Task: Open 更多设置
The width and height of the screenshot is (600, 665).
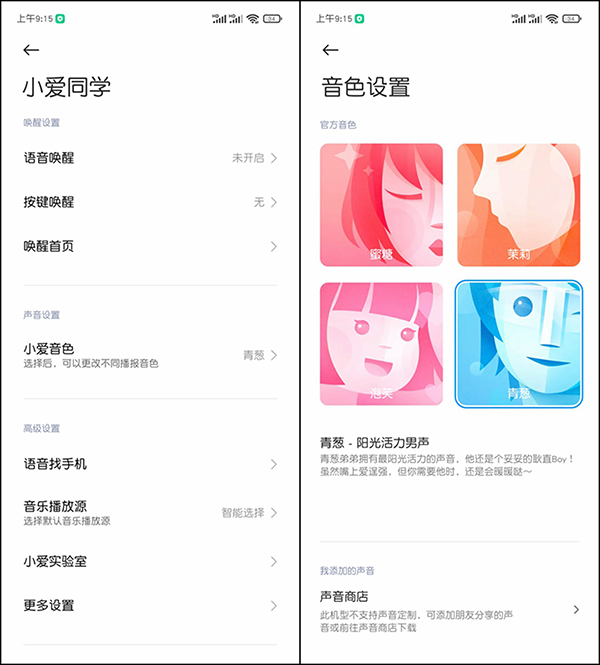Action: [x=150, y=605]
